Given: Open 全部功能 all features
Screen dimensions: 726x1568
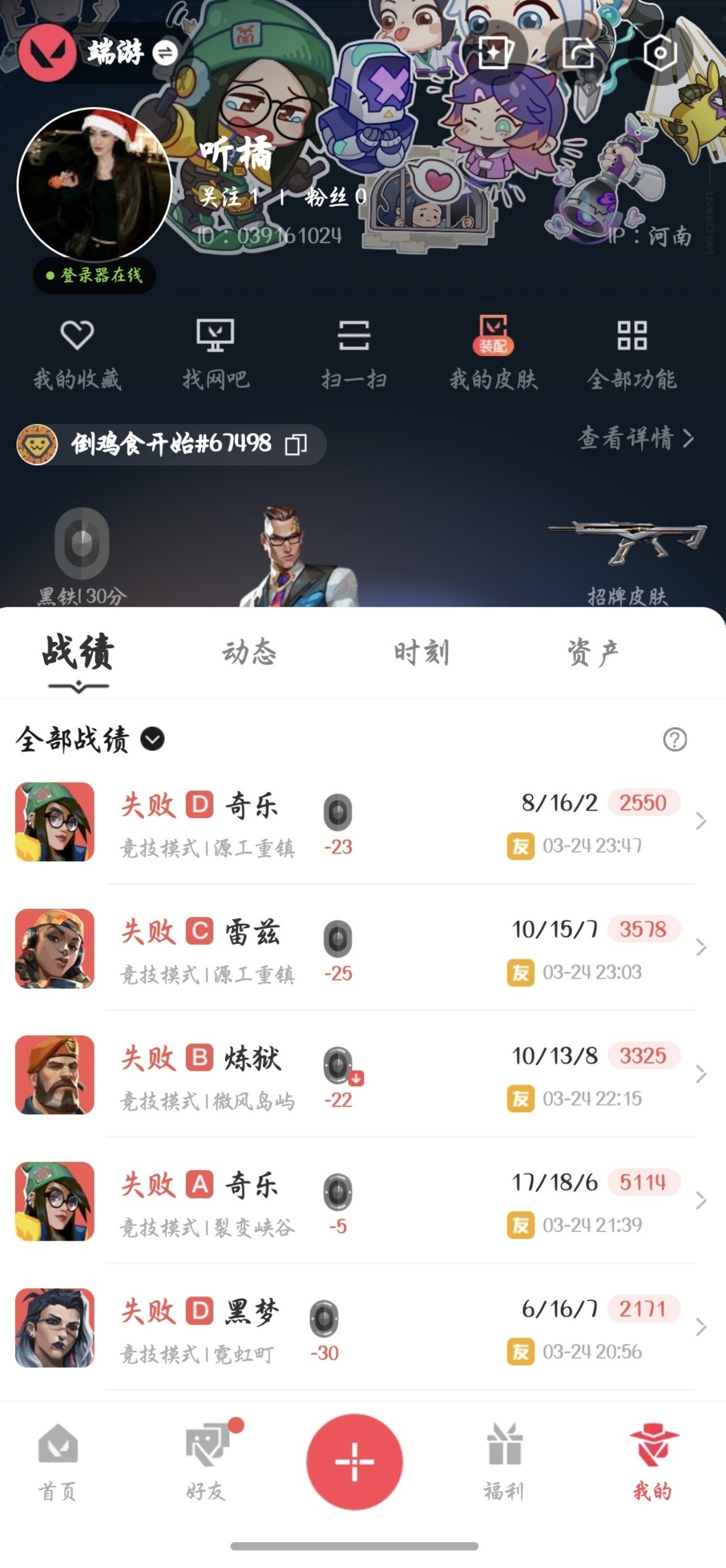Looking at the screenshot, I should [631, 354].
